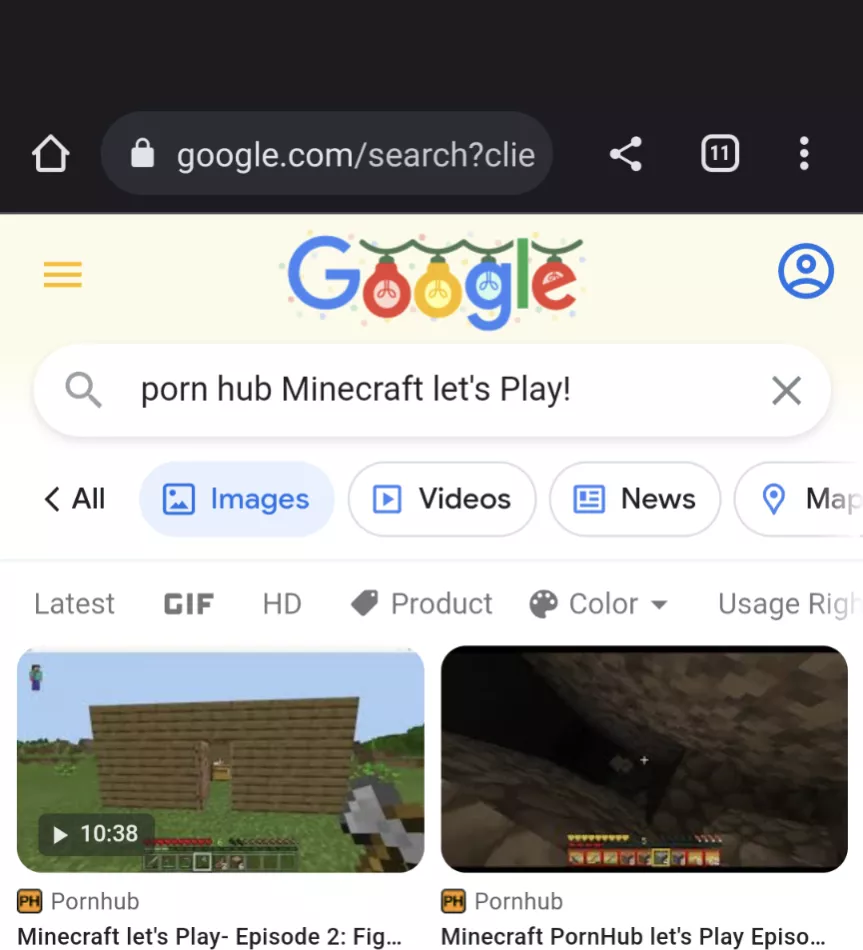Toggle the Latest filter
Image resolution: width=863 pixels, height=950 pixels.
click(74, 604)
